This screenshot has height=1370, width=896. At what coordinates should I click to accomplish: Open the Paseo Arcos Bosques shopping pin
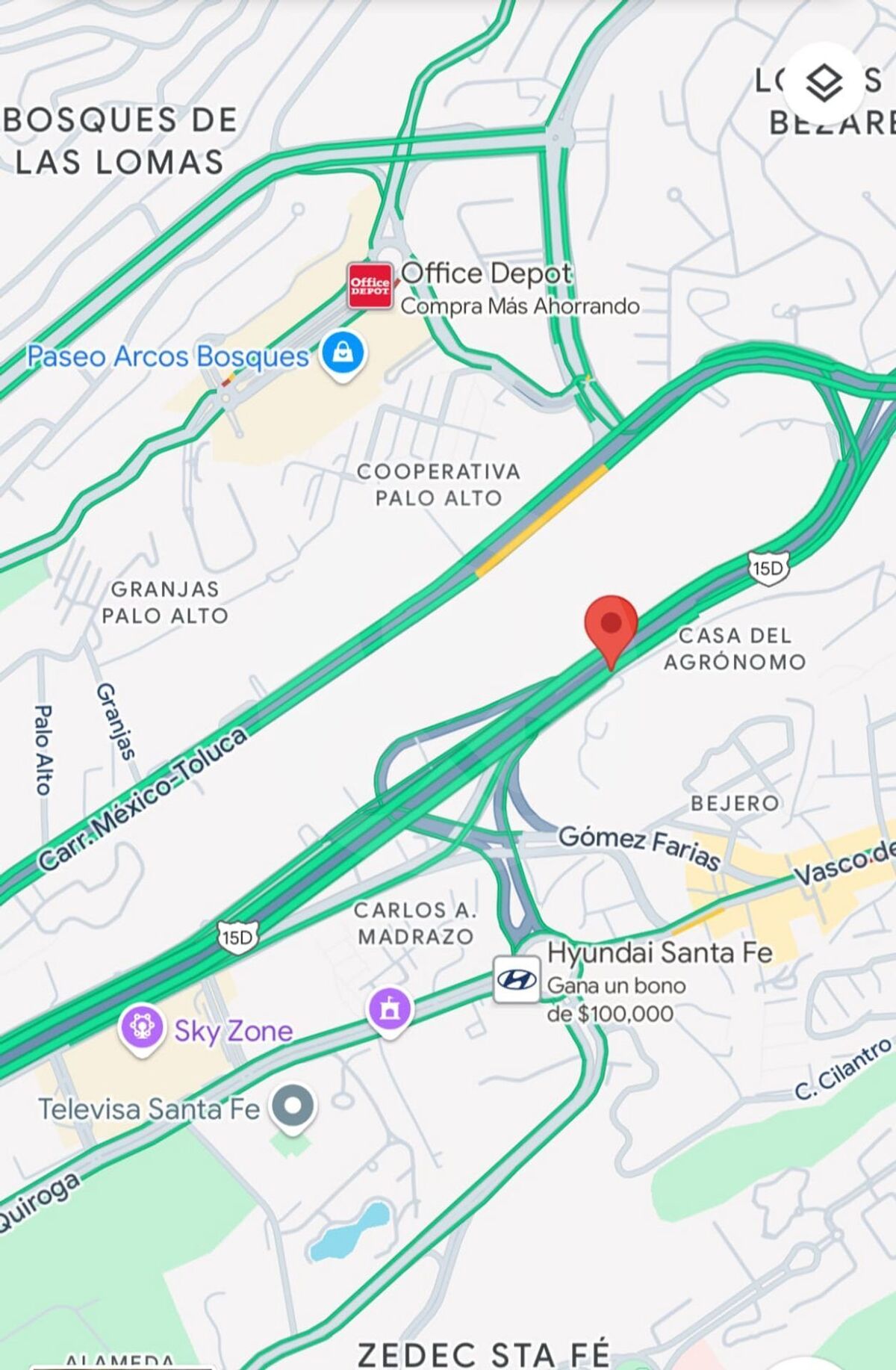point(343,355)
